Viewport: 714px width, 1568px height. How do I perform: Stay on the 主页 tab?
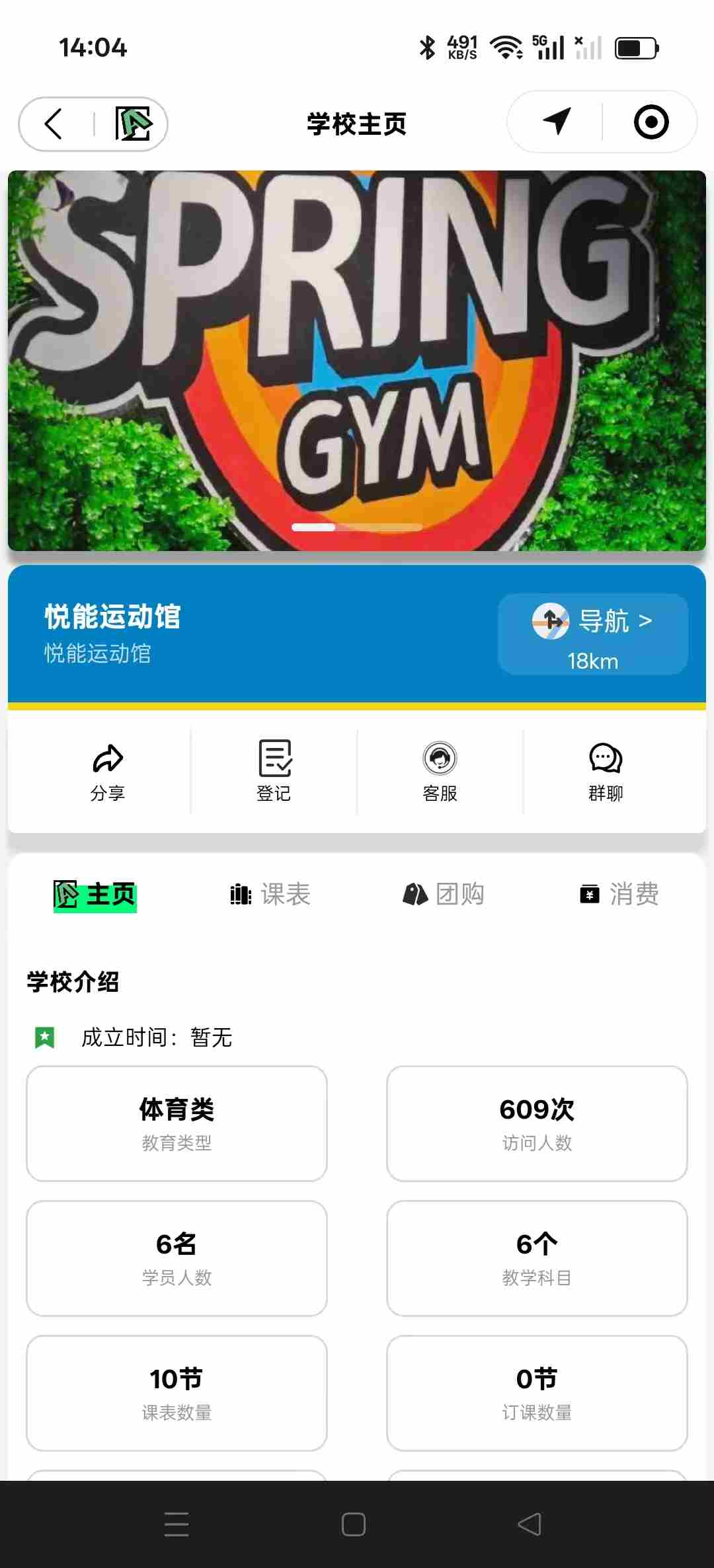[x=95, y=895]
